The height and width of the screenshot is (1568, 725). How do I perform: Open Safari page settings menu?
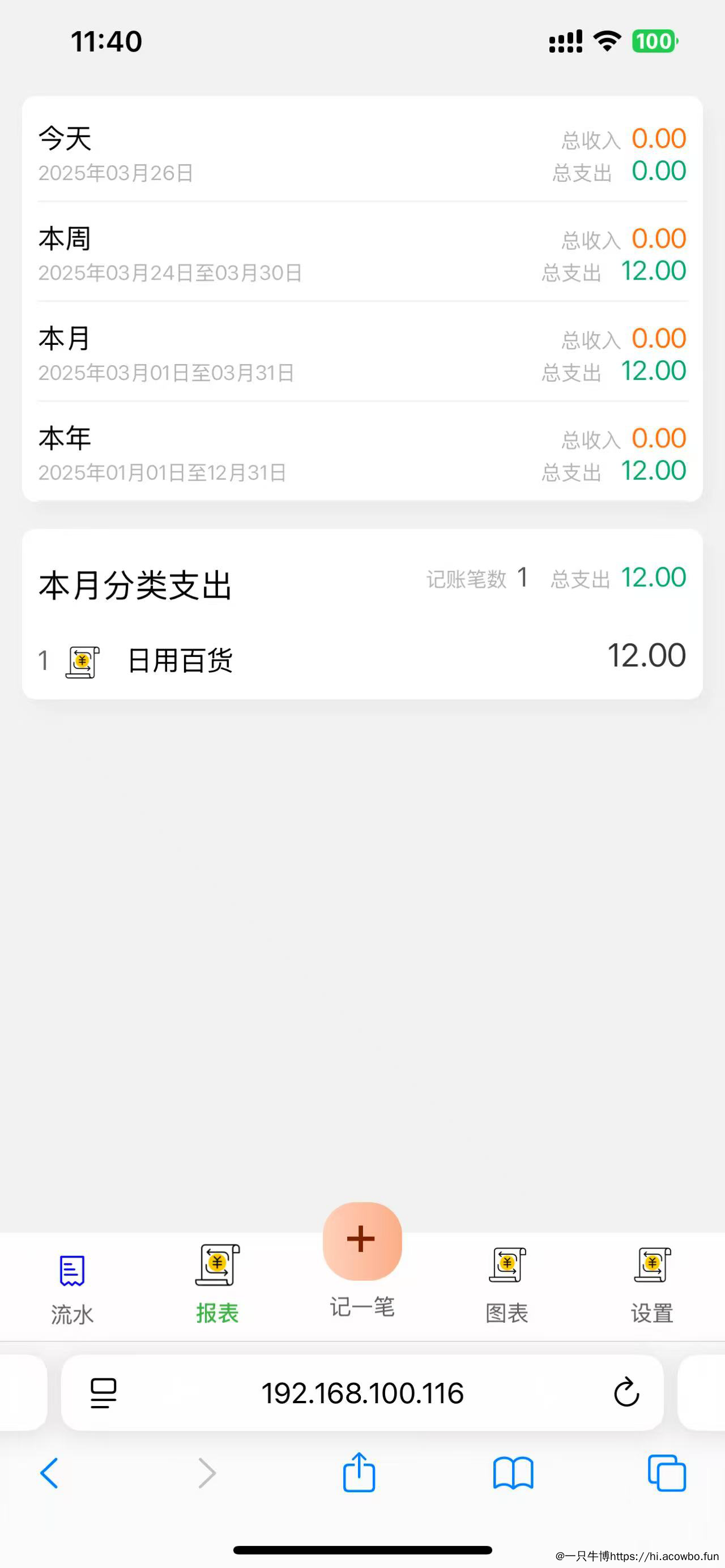tap(104, 1392)
